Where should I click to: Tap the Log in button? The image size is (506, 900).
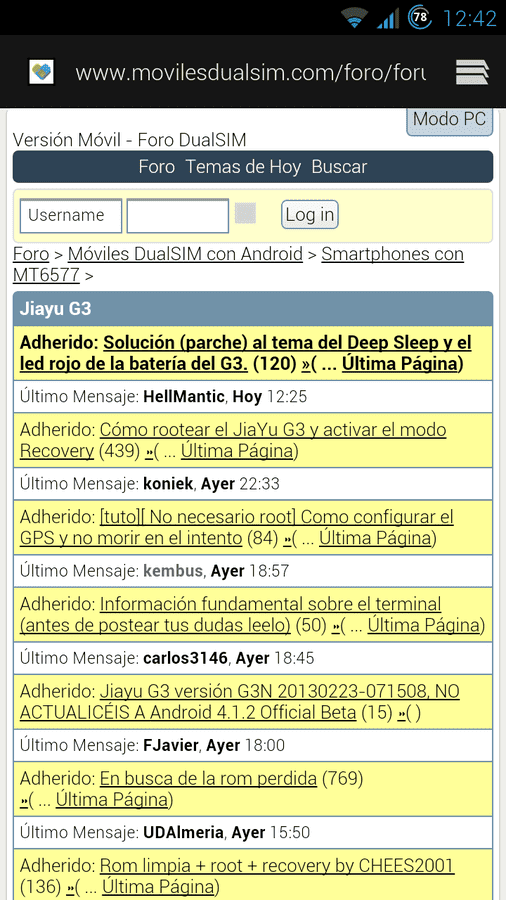click(x=310, y=215)
